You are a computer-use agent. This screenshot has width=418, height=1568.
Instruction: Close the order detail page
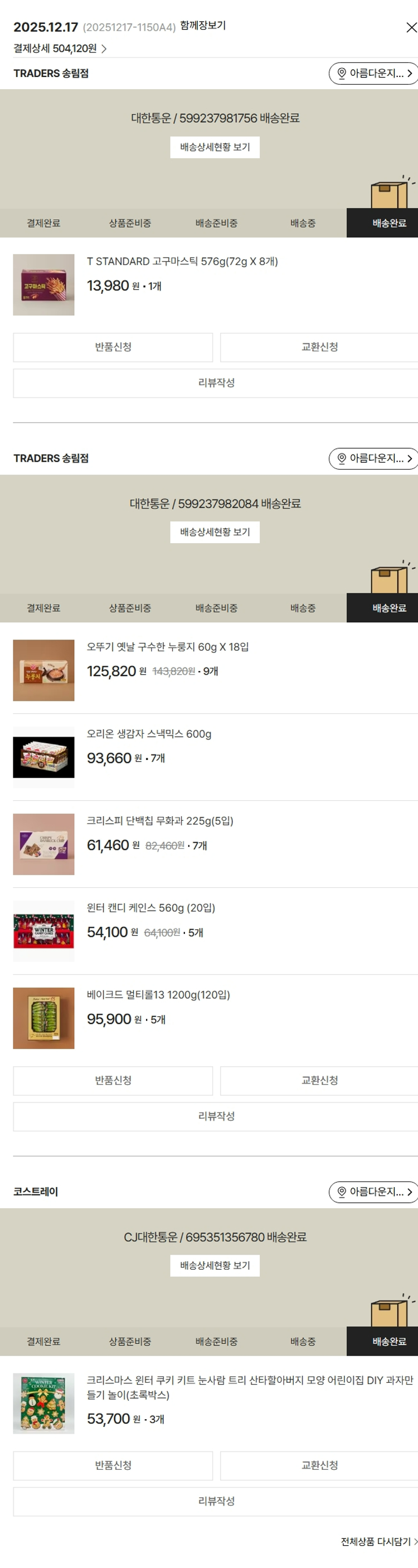pos(411,27)
